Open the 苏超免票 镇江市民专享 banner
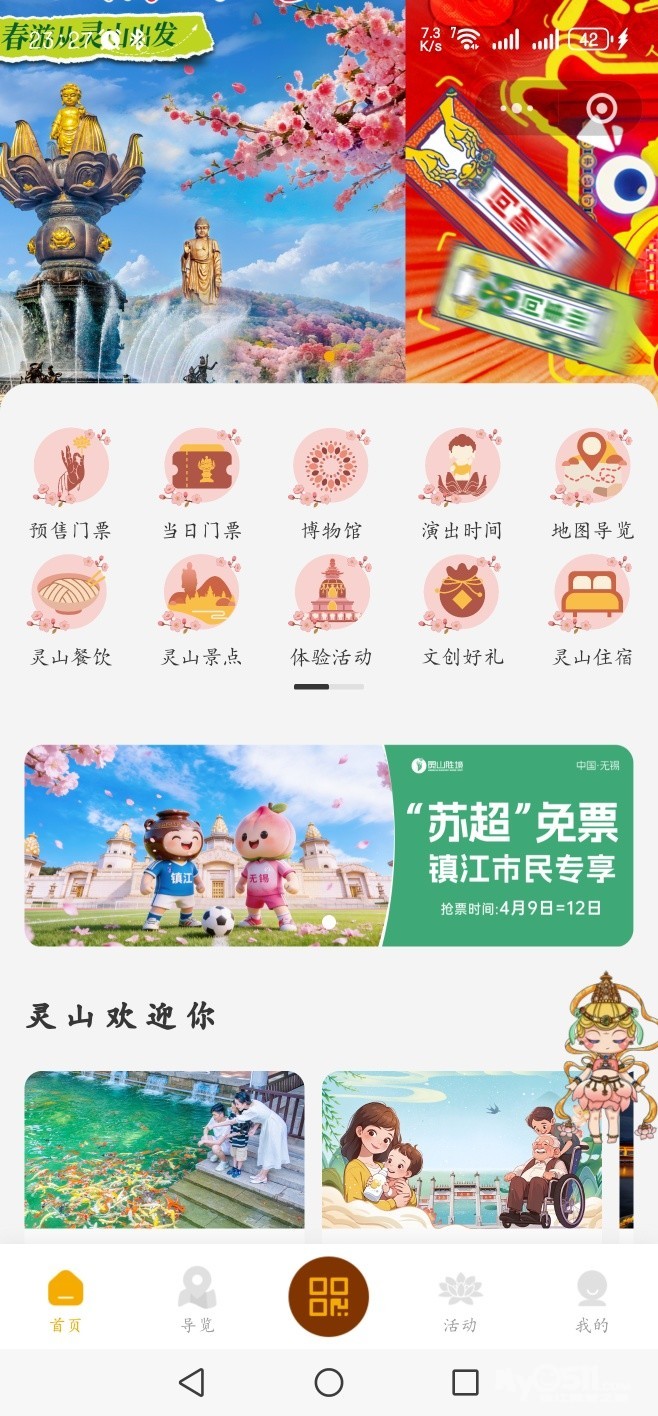Image resolution: width=658 pixels, height=1416 pixels. (329, 845)
